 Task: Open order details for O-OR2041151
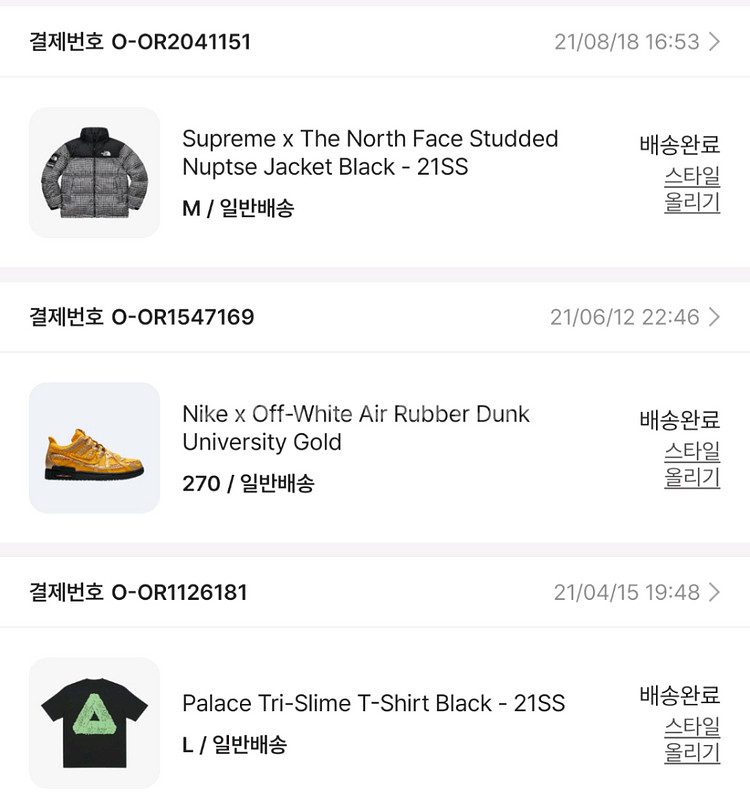[x=714, y=42]
